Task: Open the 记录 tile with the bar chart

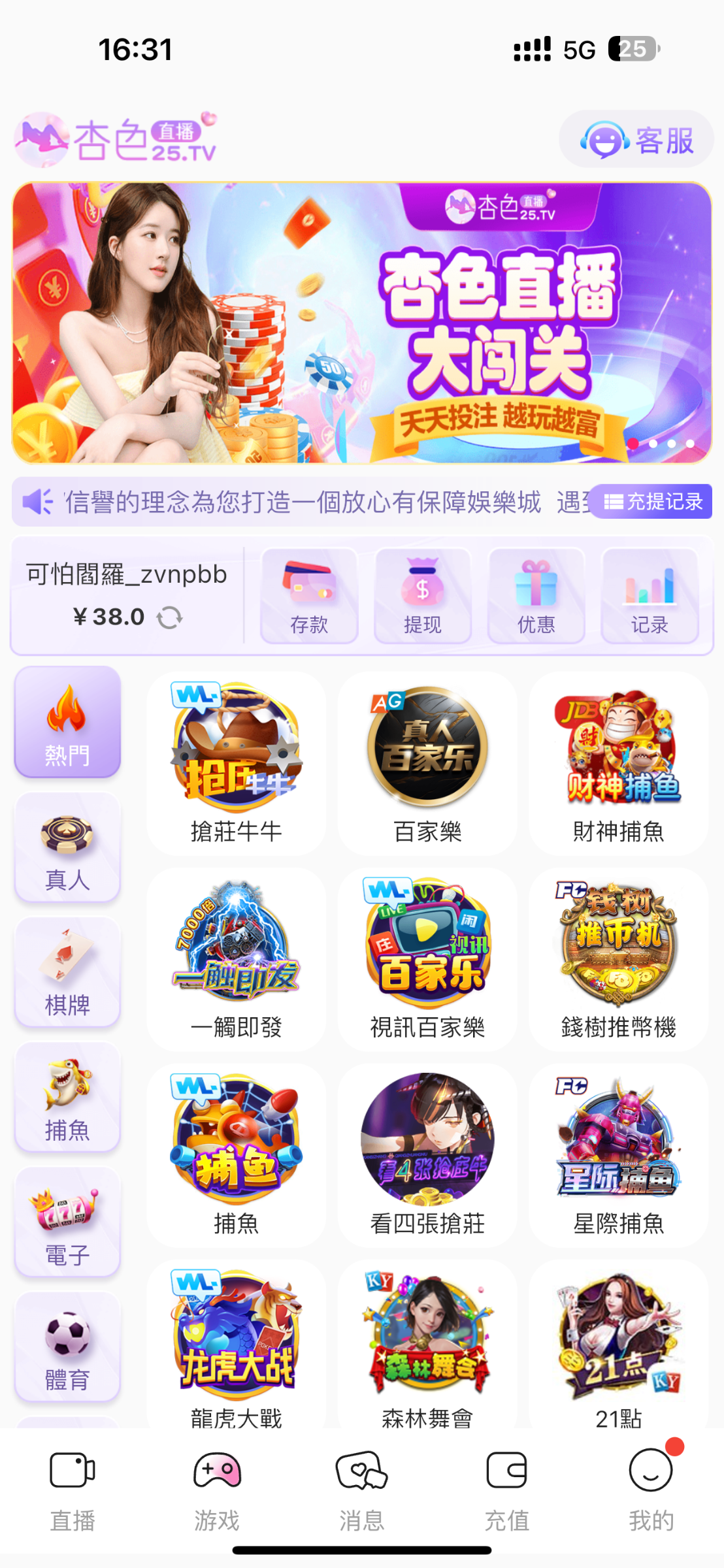Action: pos(649,596)
